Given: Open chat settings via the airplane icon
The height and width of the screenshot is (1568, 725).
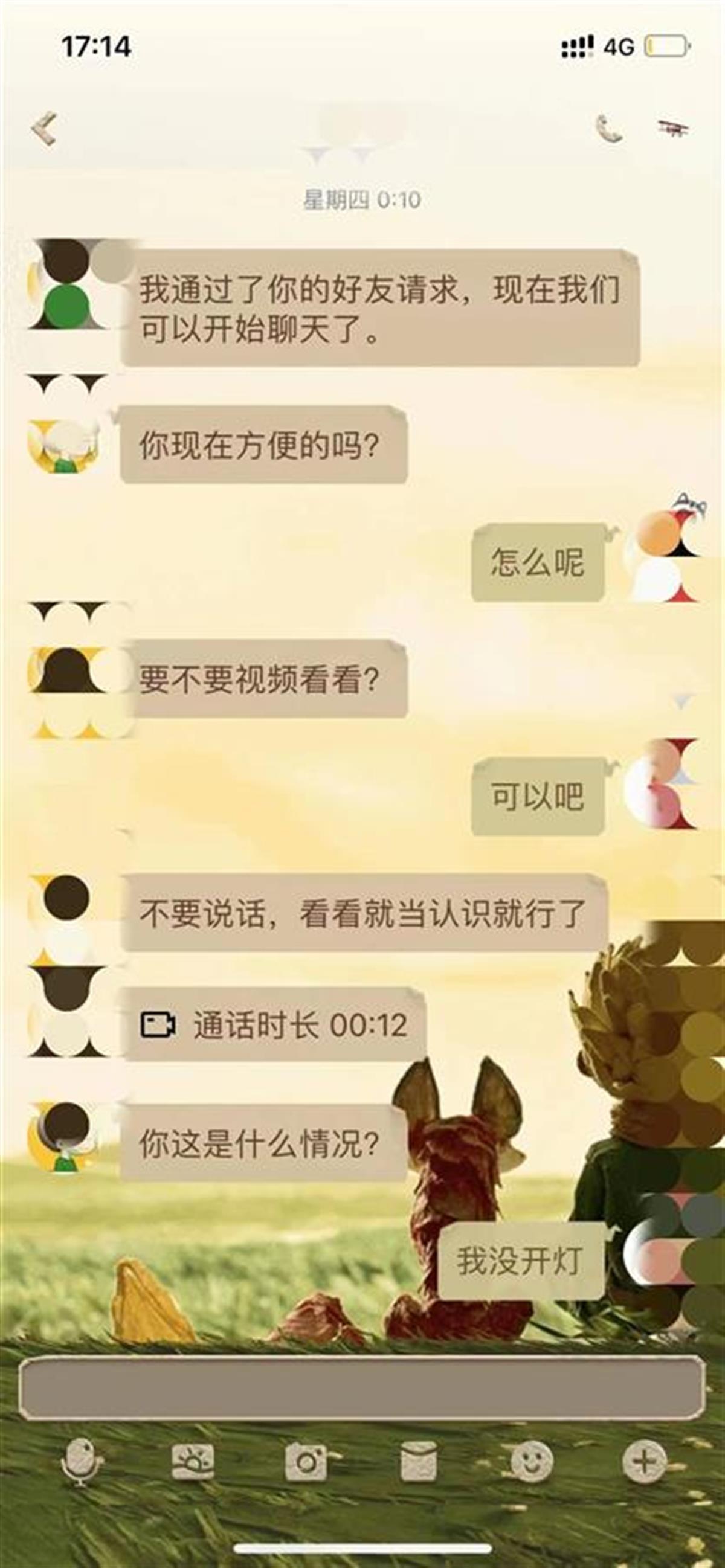Looking at the screenshot, I should pos(672,128).
